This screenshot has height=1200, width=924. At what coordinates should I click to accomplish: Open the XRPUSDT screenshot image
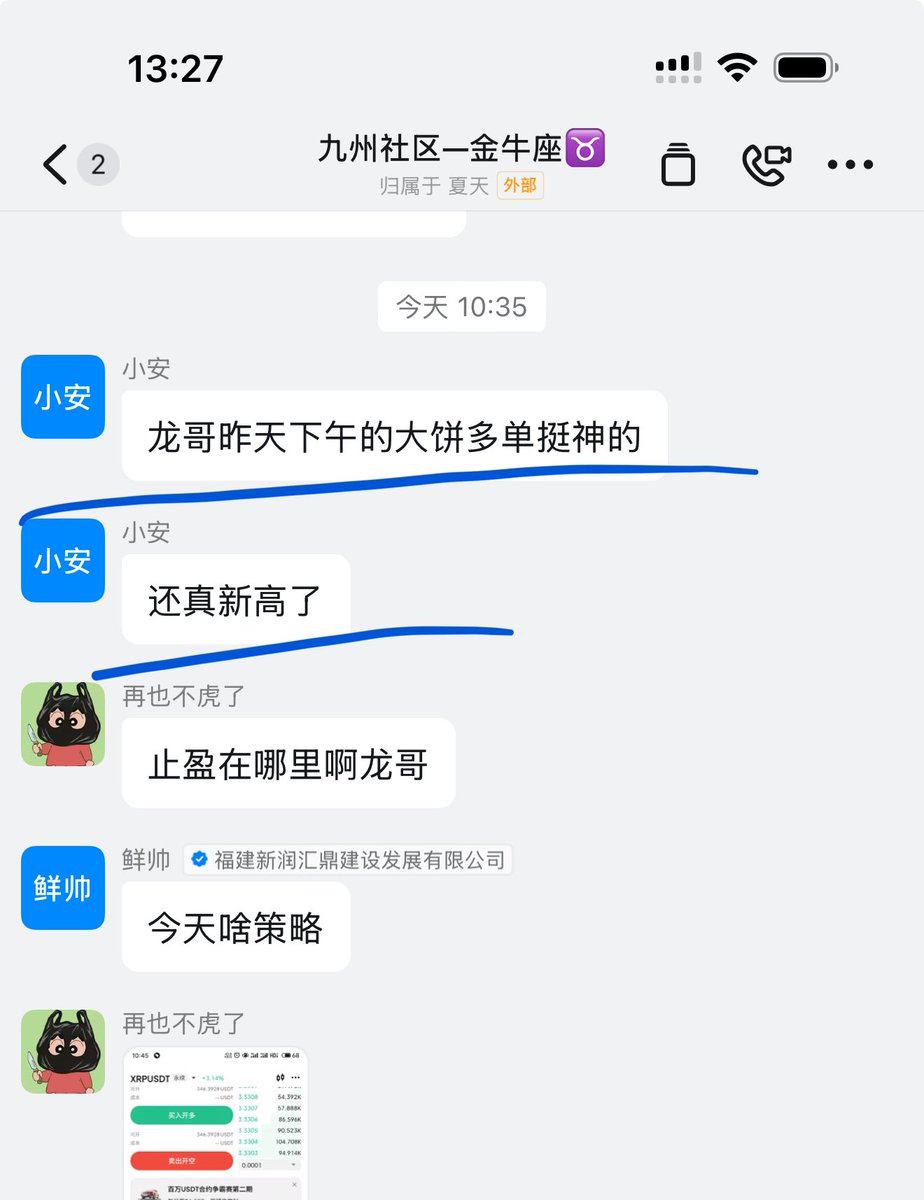click(x=215, y=1122)
